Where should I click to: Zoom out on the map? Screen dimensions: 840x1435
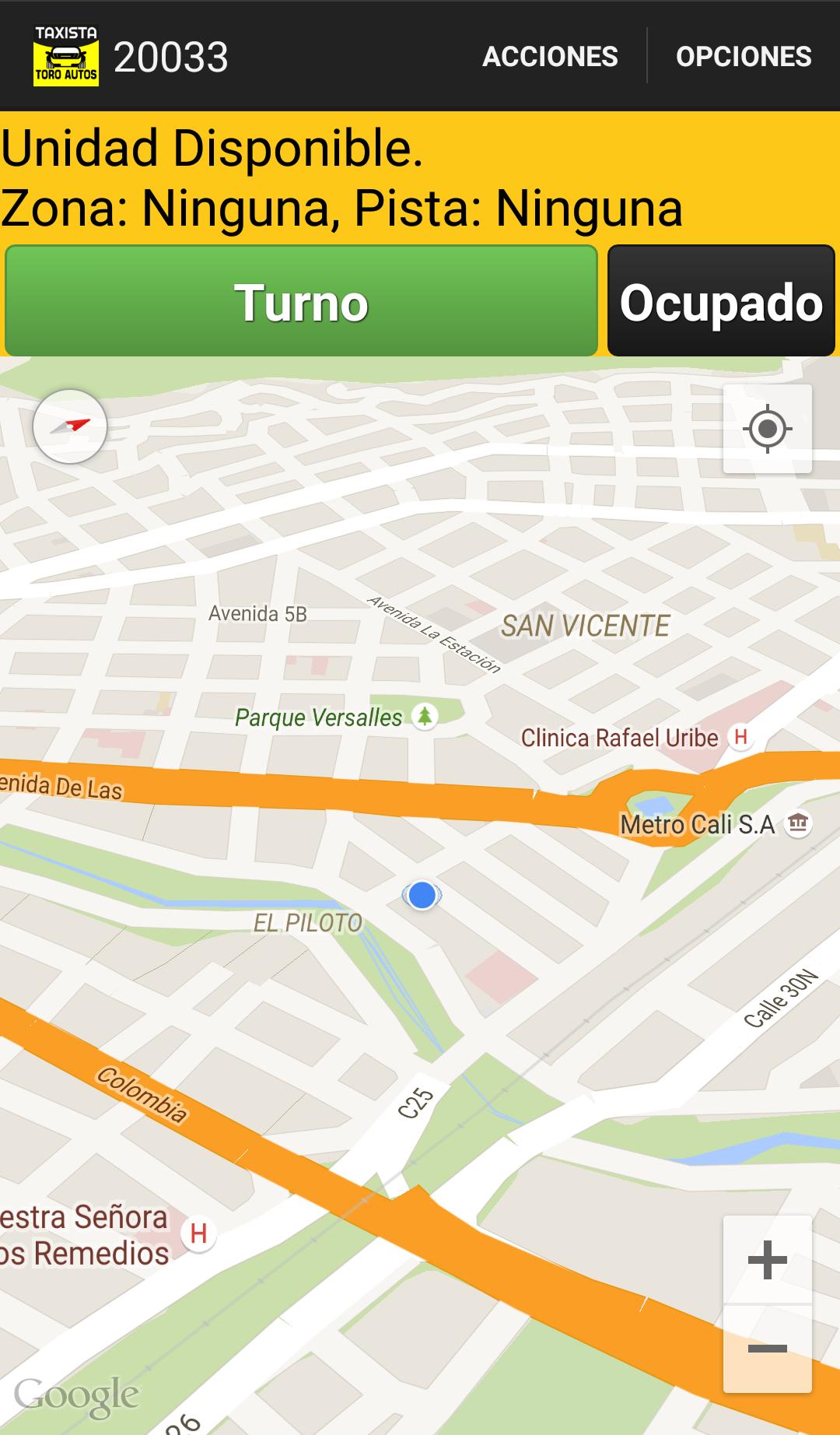768,1349
